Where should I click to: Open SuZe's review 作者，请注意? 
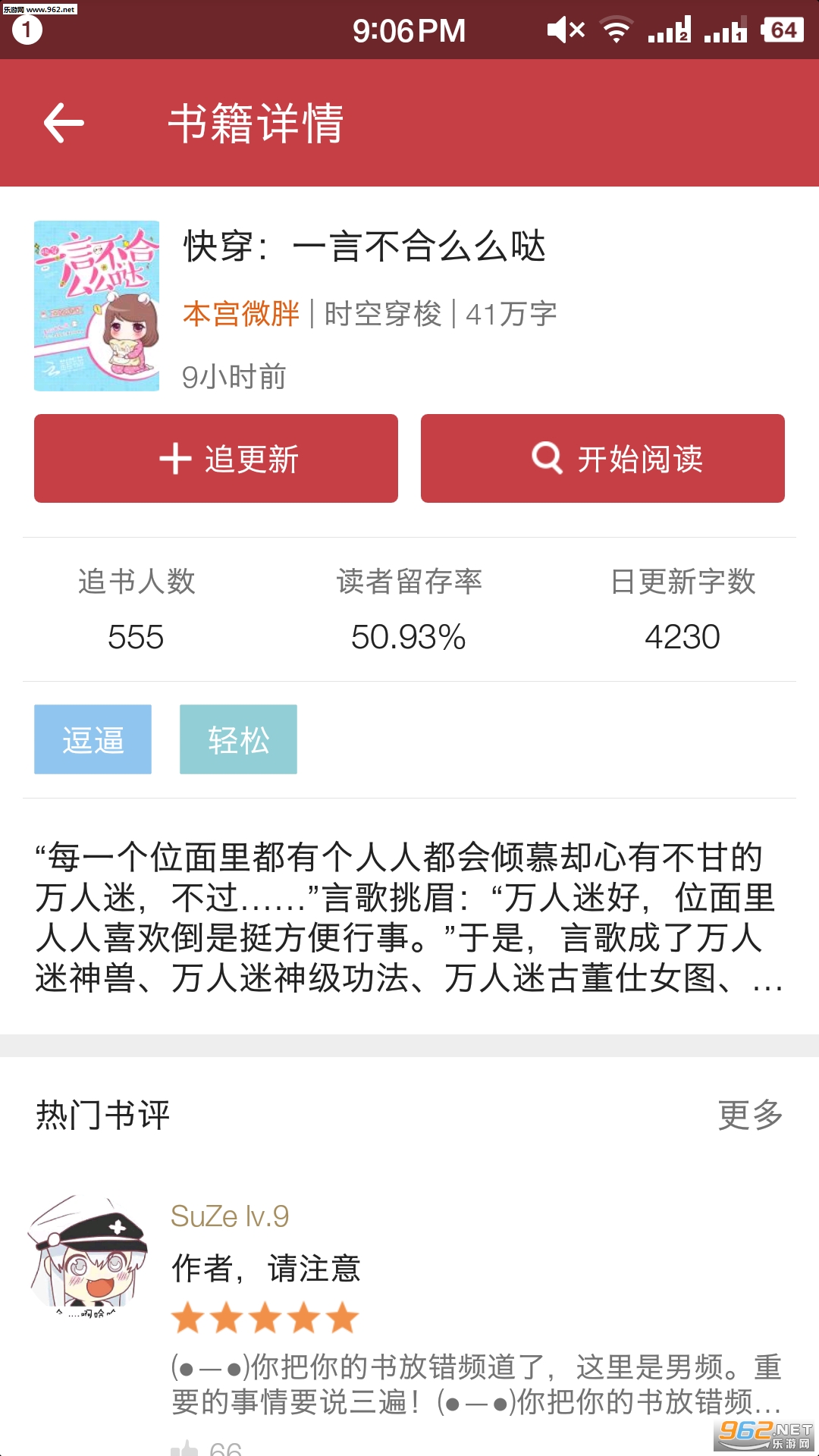point(266,1268)
